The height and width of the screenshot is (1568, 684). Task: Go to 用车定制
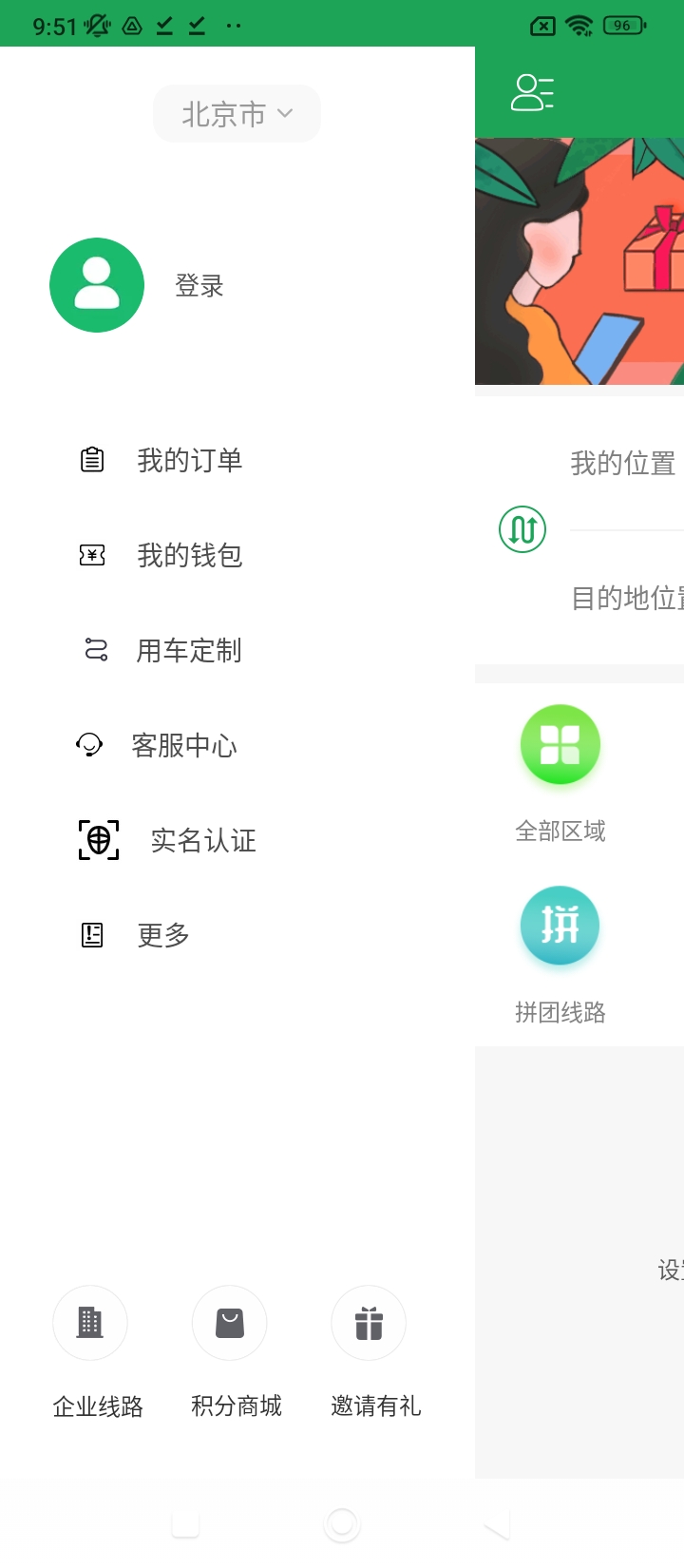[188, 651]
